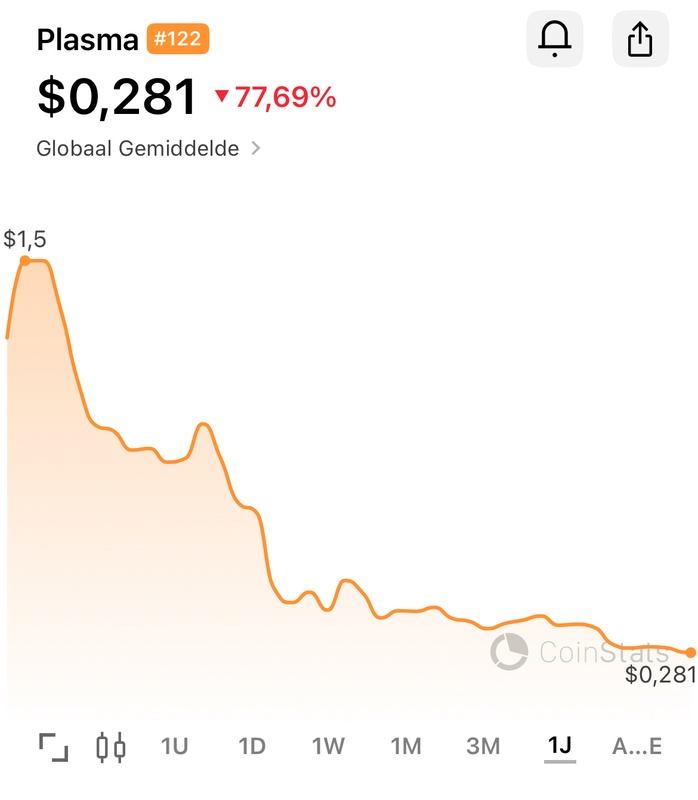This screenshot has height=800, width=698.
Task: Show the A…E all-time range
Action: pos(637,746)
